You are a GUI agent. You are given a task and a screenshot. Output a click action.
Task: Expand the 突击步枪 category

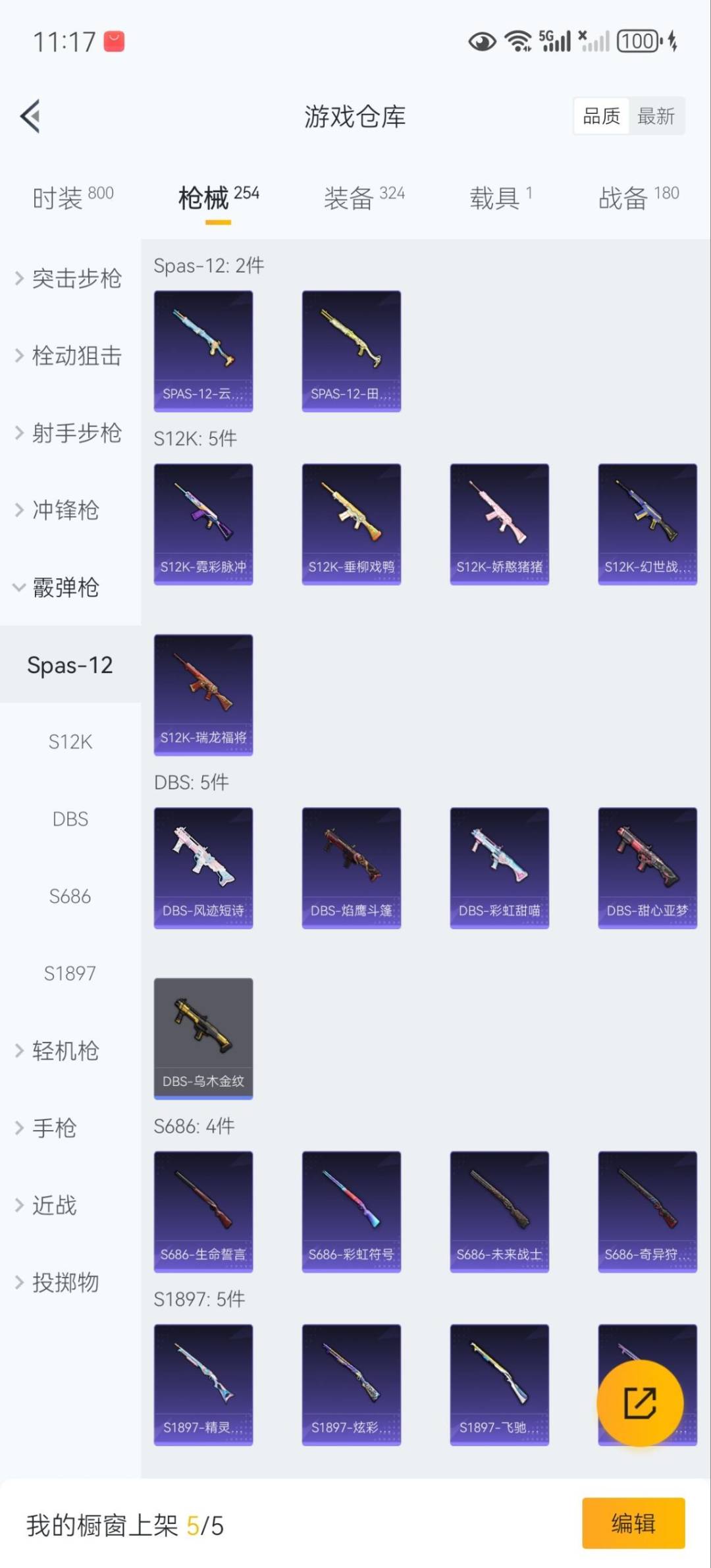tap(74, 279)
